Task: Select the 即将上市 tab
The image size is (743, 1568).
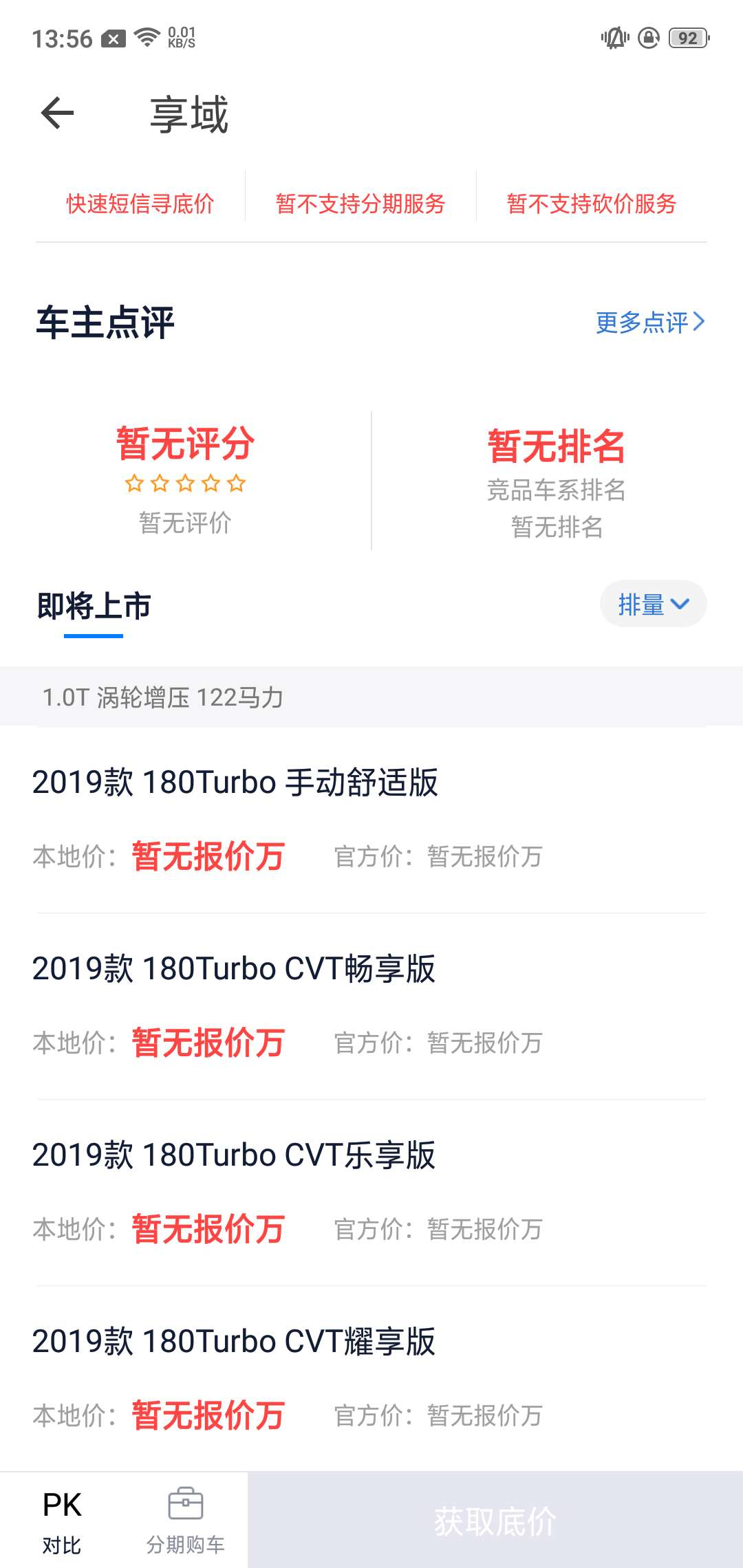Action: tap(94, 607)
